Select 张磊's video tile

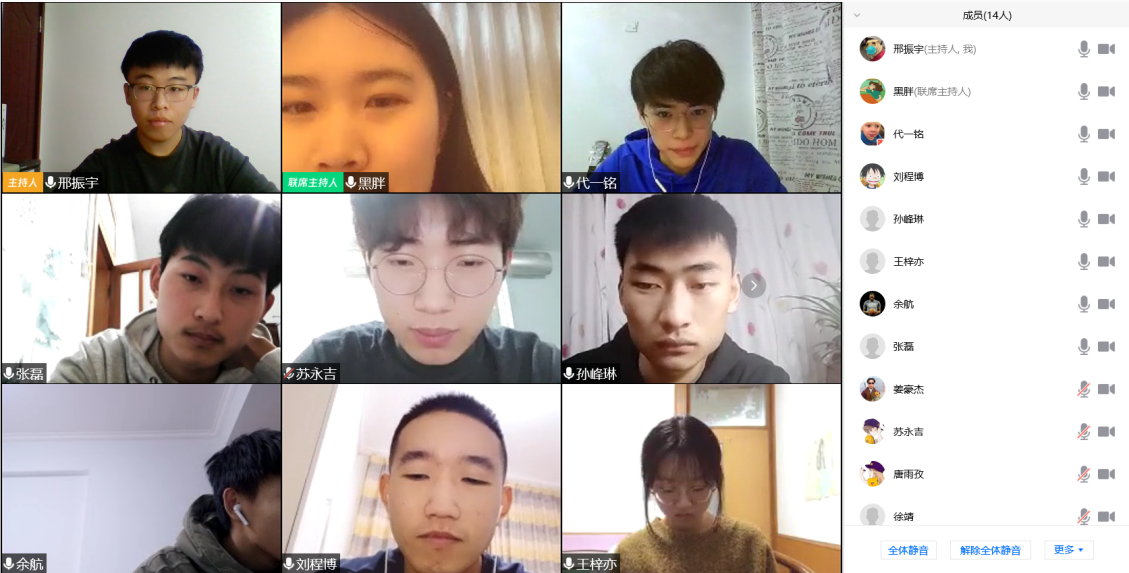point(140,288)
